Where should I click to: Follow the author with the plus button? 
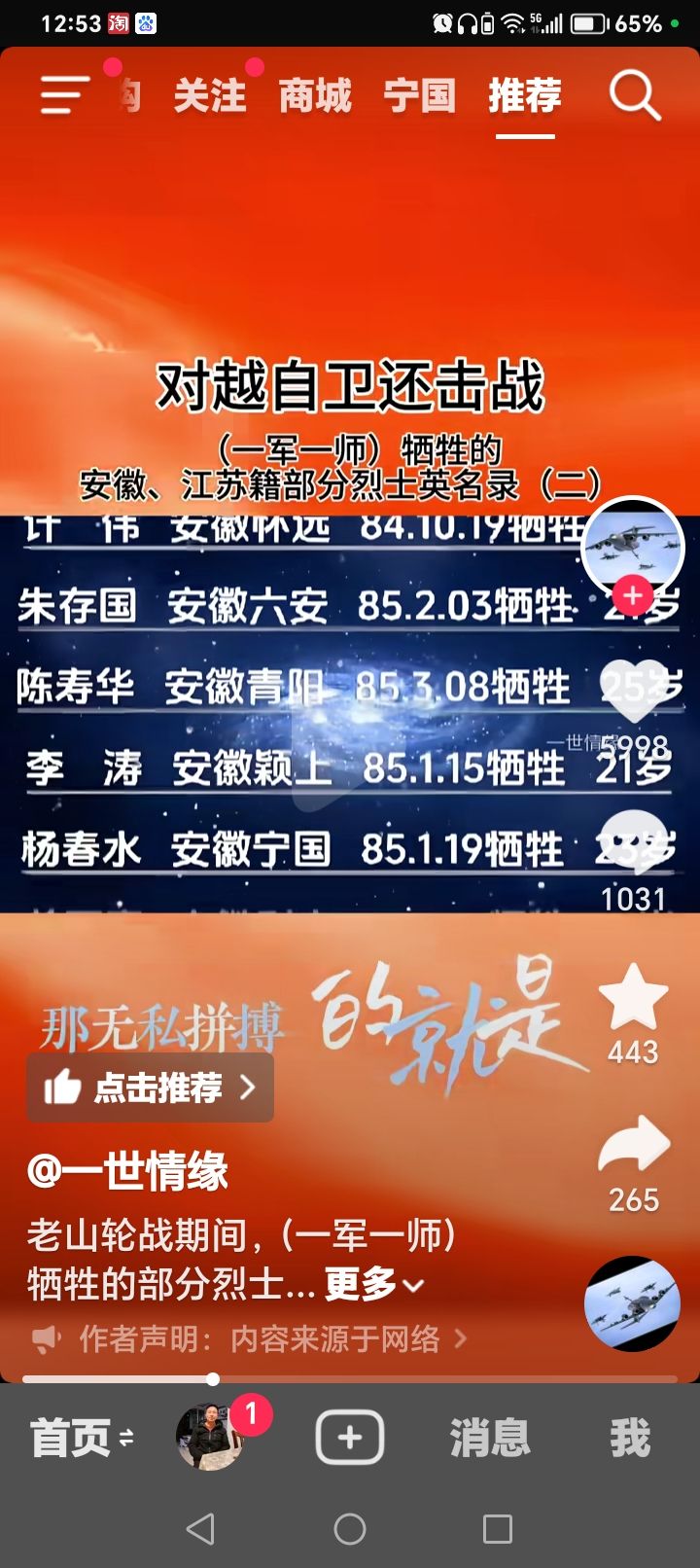click(633, 595)
